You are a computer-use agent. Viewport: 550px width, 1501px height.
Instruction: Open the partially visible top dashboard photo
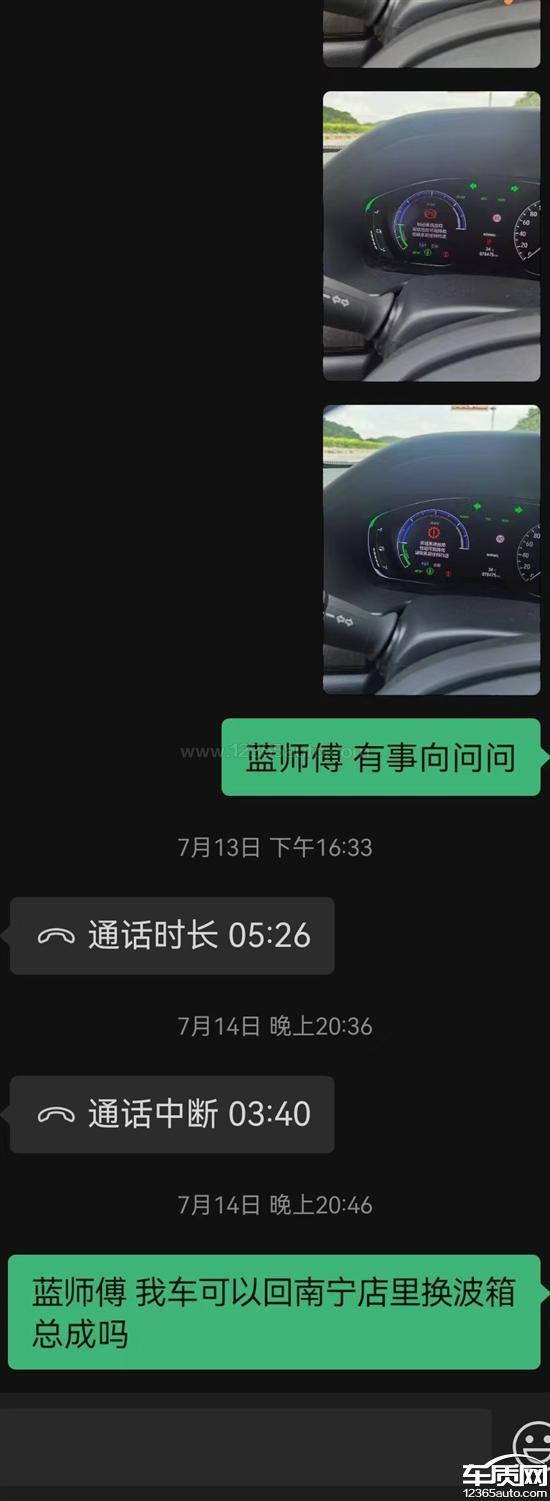tap(431, 33)
